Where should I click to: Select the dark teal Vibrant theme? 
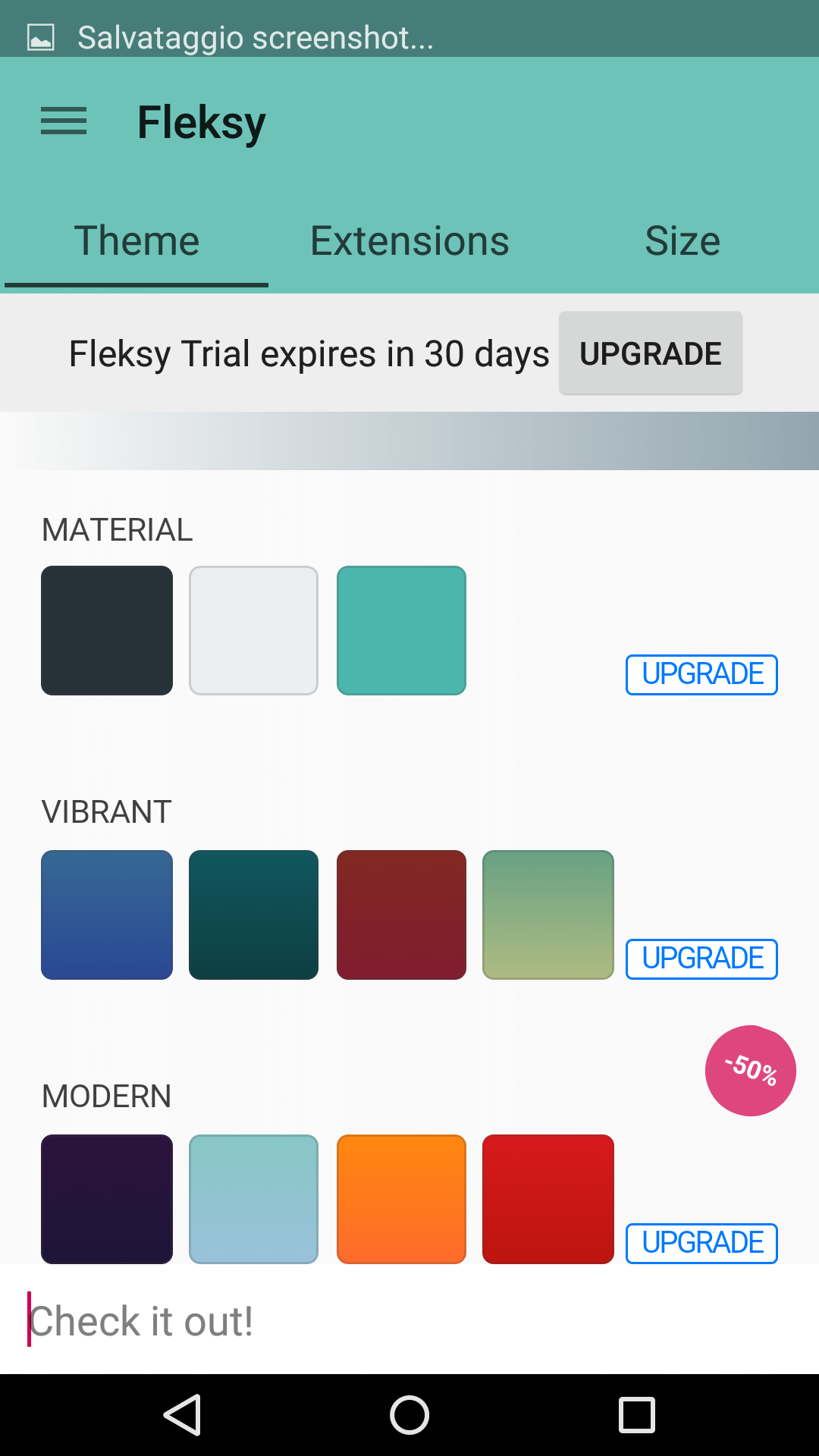pos(253,915)
